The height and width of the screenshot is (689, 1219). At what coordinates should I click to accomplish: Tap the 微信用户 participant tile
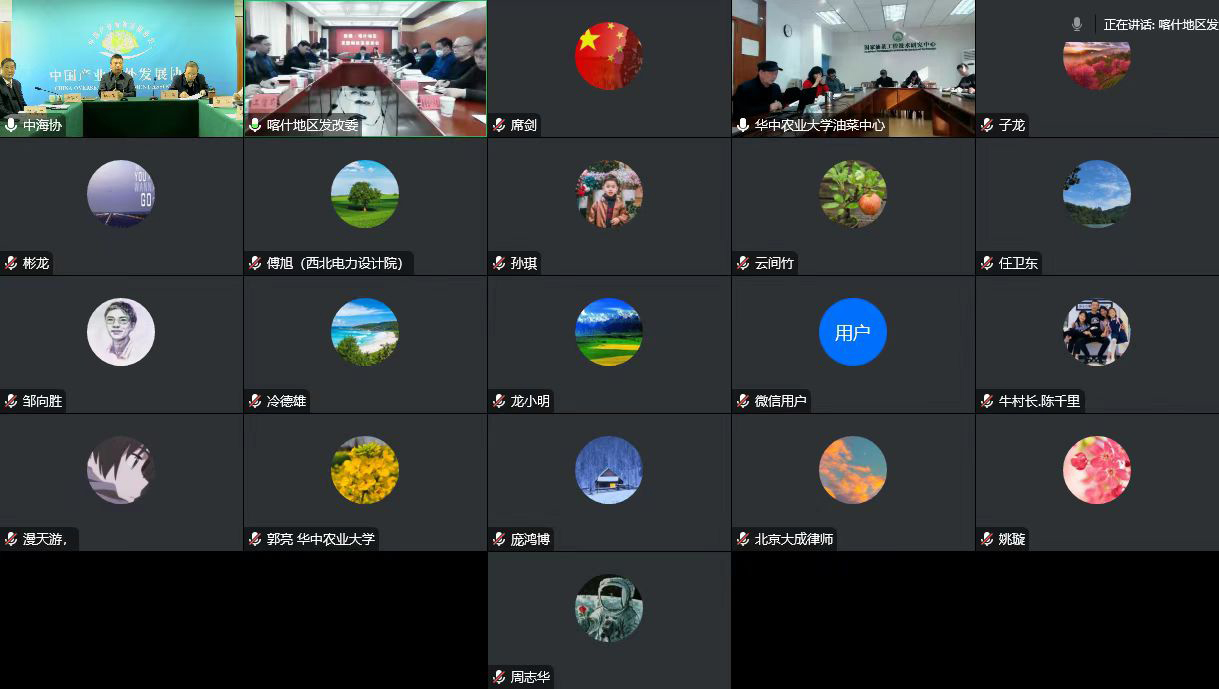click(x=853, y=344)
